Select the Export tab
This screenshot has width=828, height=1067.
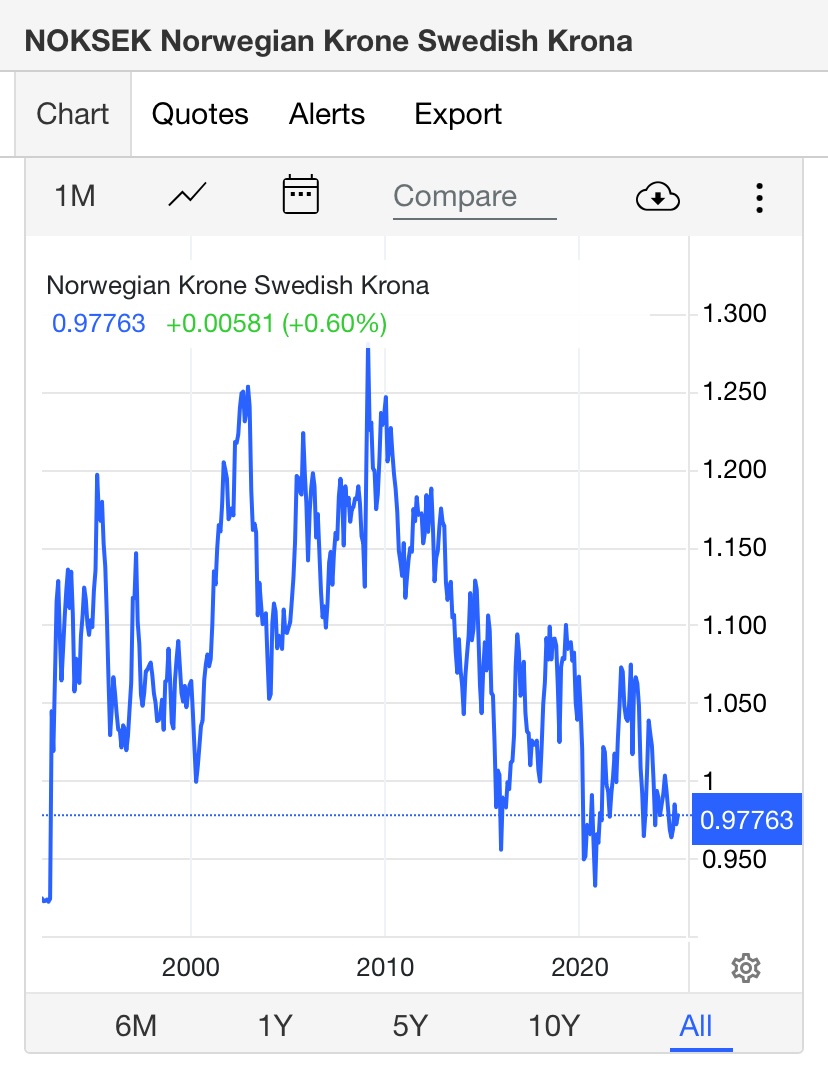click(458, 114)
